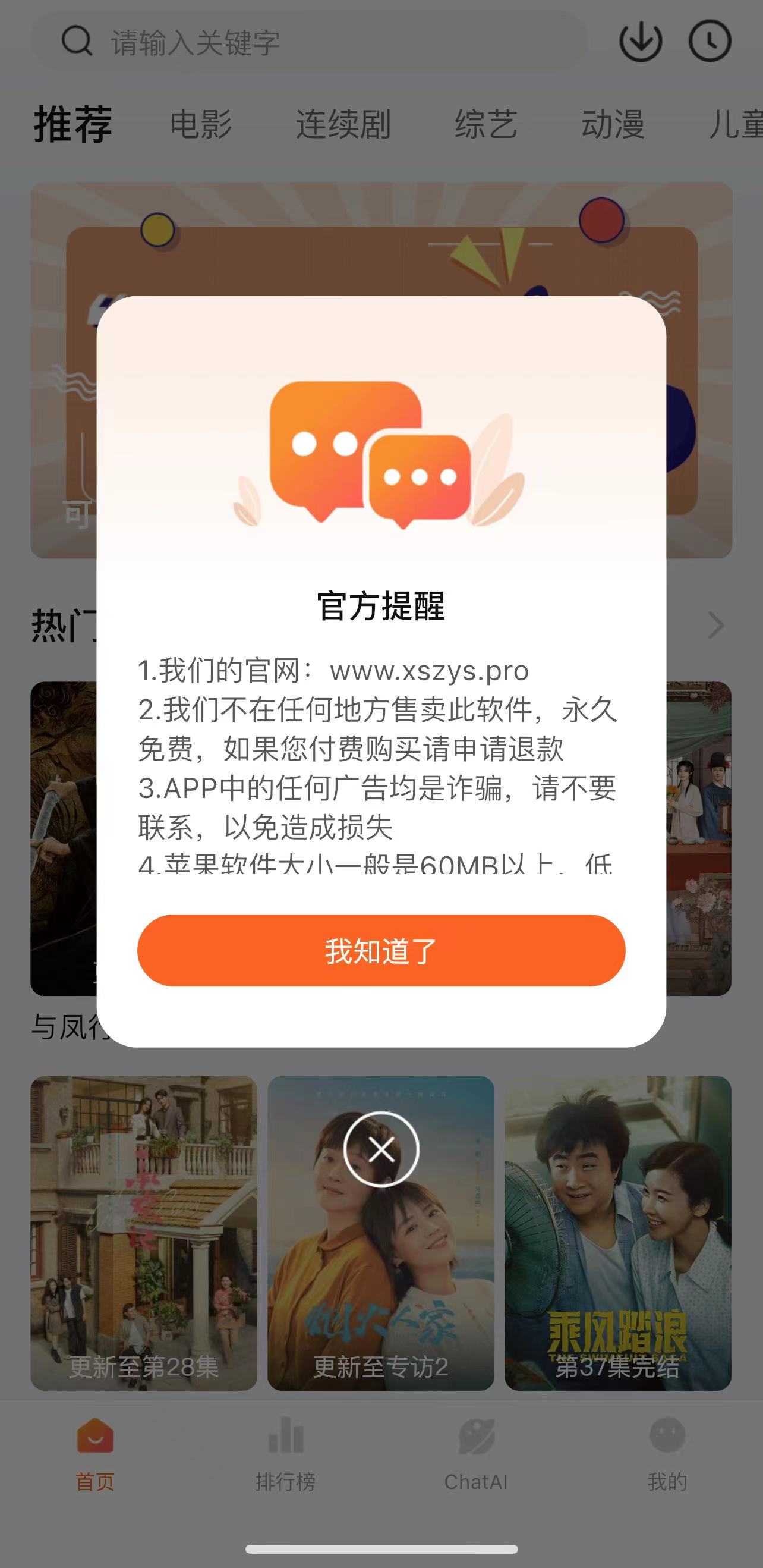Image resolution: width=763 pixels, height=1568 pixels.
Task: Confirm the notice with 我知道了 button
Action: coord(381,950)
